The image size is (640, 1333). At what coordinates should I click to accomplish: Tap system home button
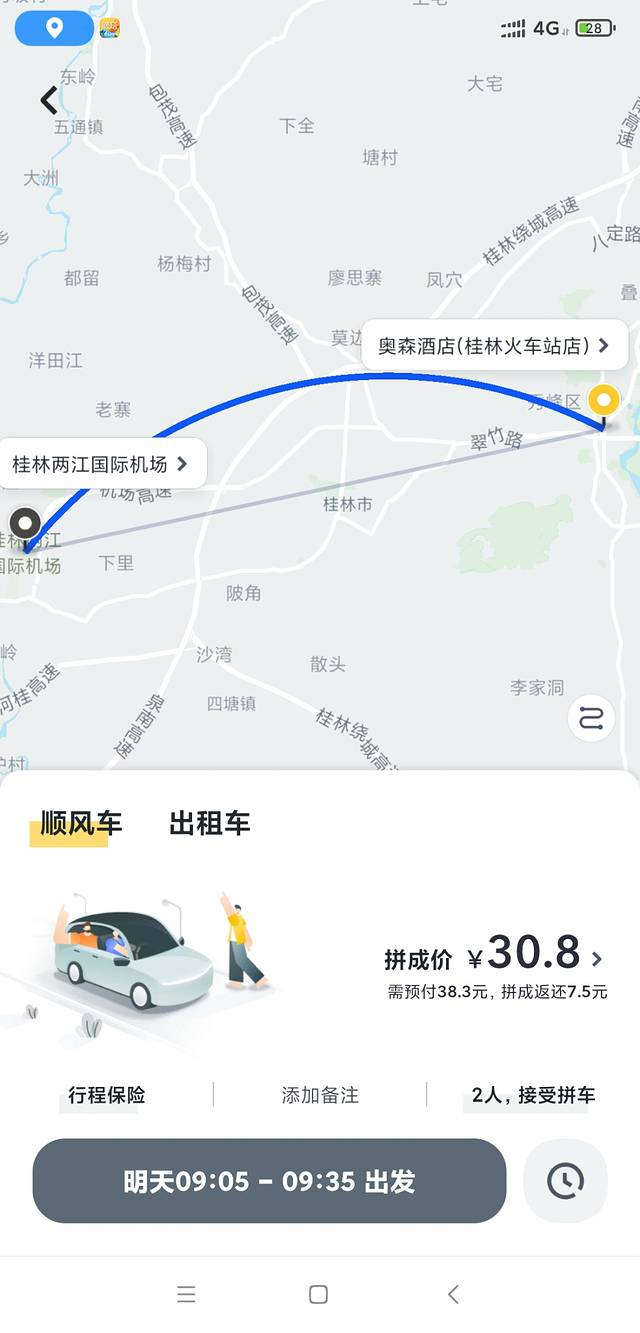318,1294
